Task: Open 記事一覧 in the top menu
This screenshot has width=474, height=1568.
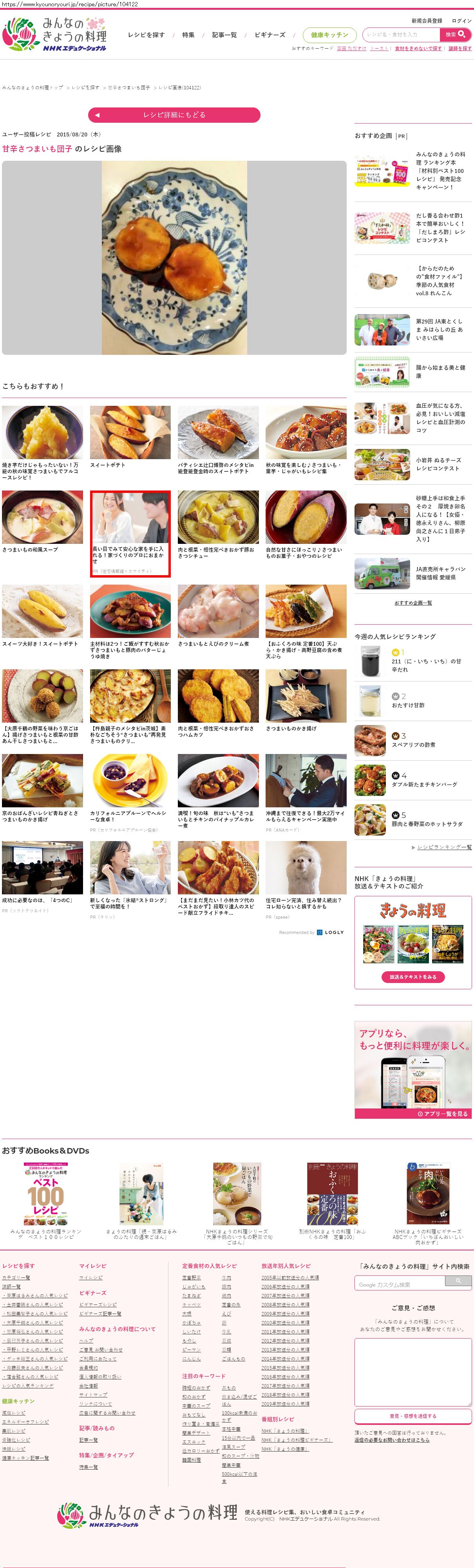Action: [x=224, y=35]
